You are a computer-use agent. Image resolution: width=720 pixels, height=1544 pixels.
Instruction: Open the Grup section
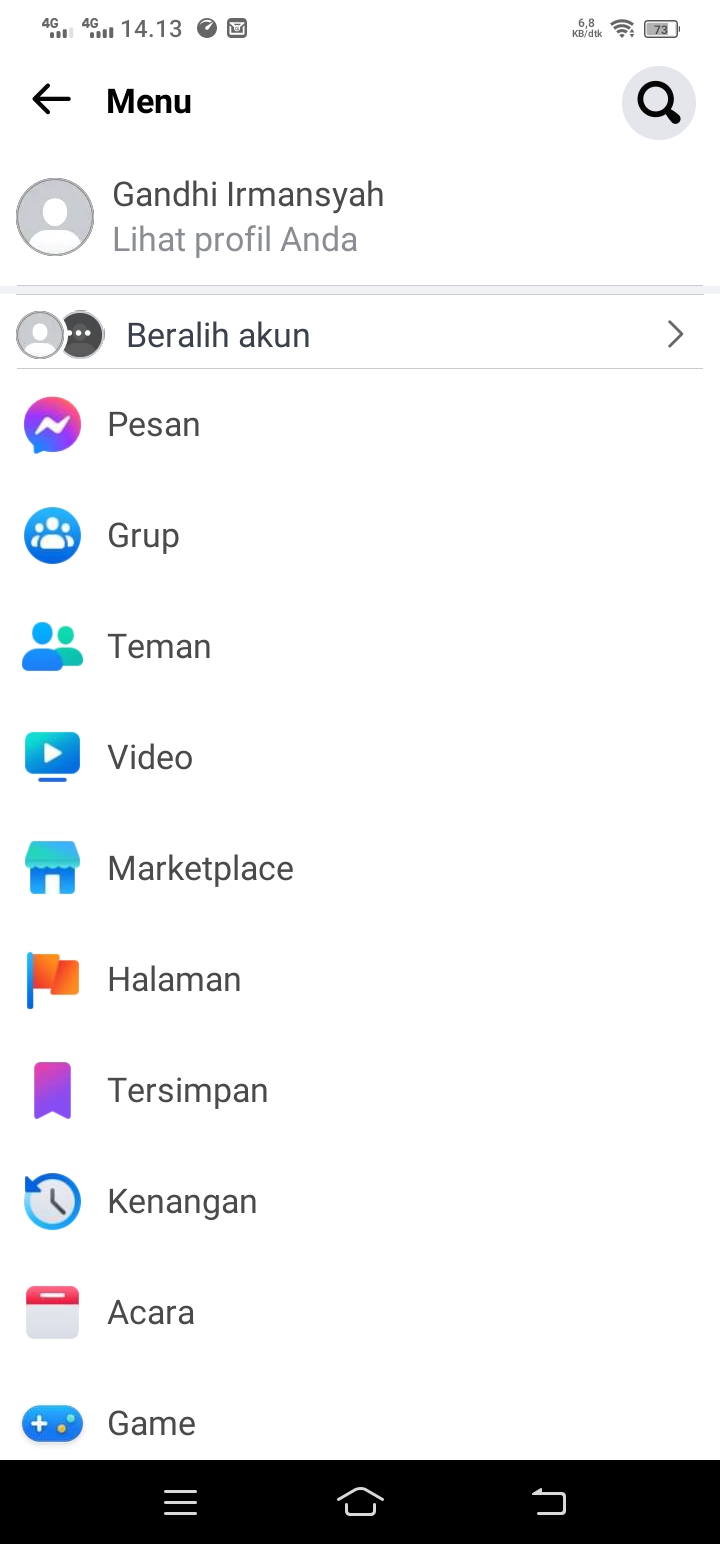tap(143, 536)
